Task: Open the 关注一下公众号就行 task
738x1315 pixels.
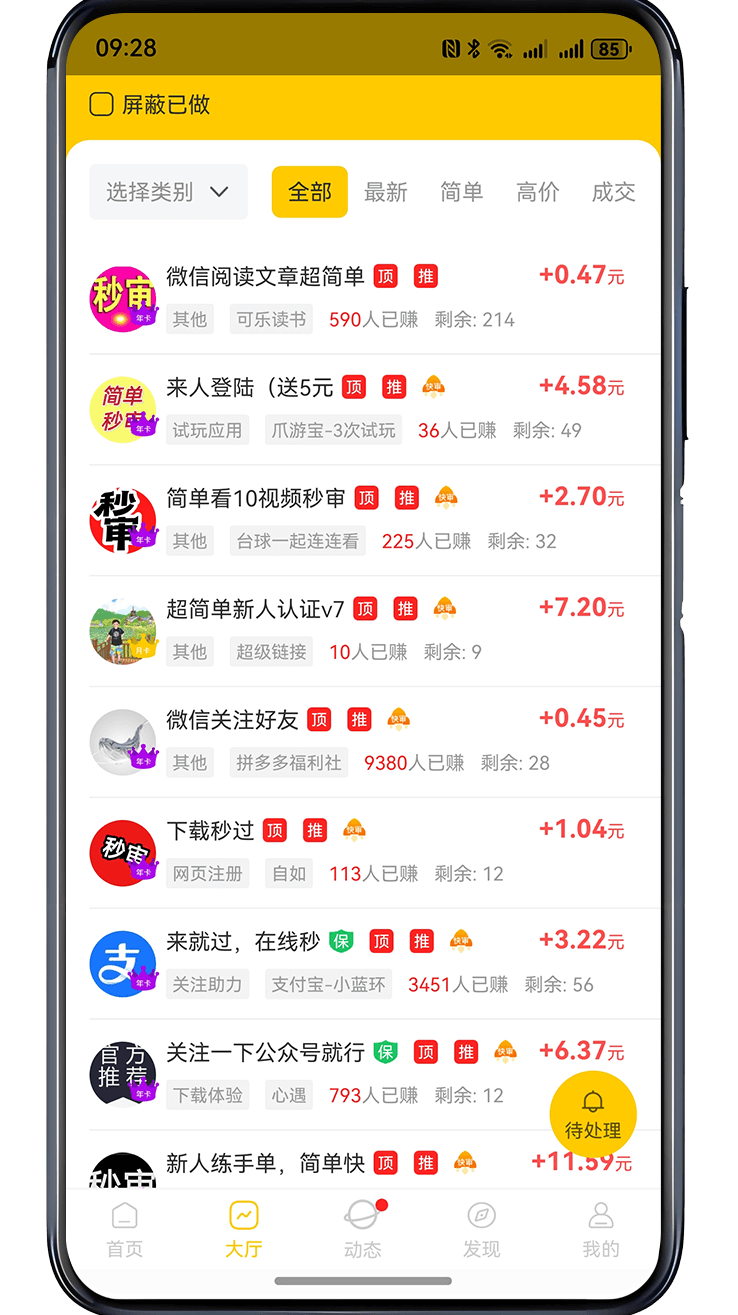Action: coord(265,1053)
